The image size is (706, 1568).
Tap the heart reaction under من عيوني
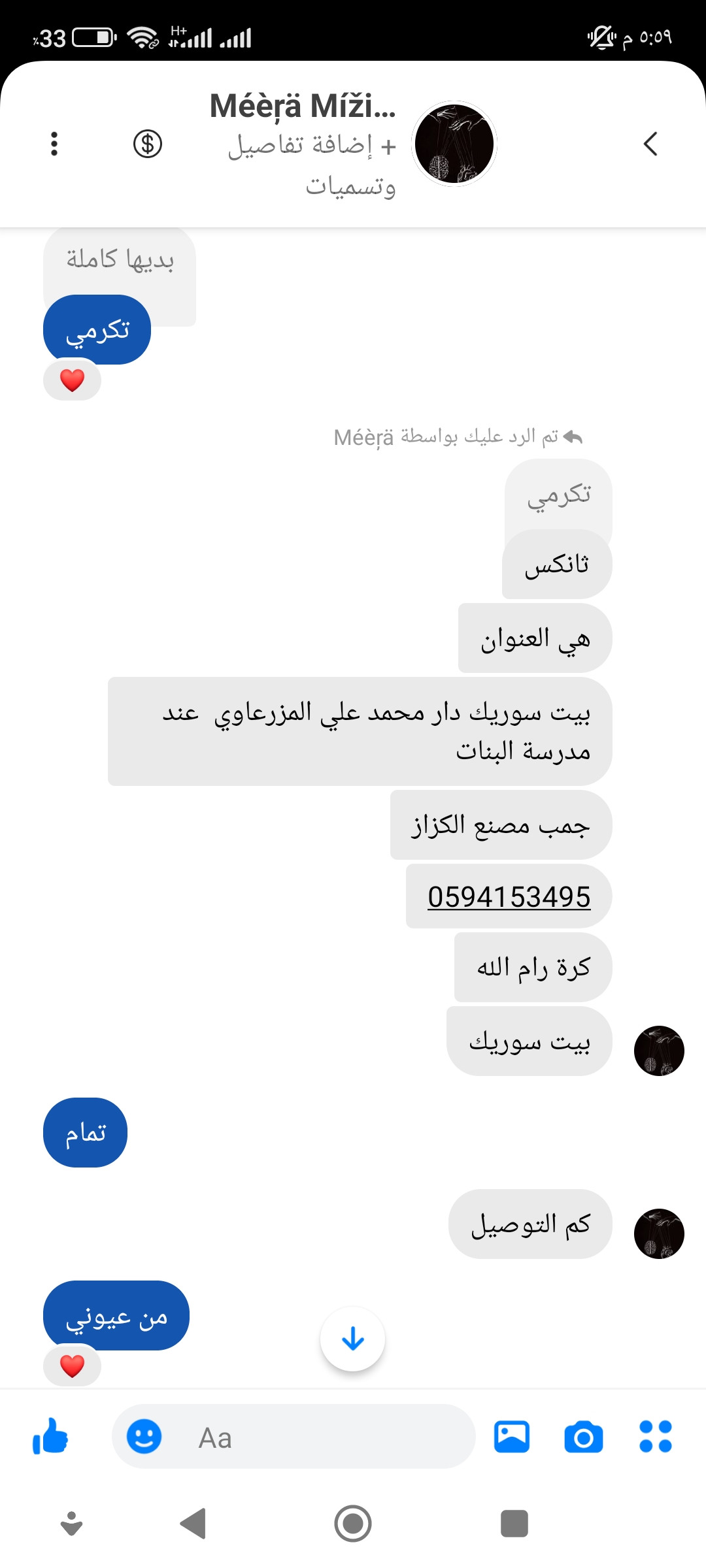[72, 1365]
